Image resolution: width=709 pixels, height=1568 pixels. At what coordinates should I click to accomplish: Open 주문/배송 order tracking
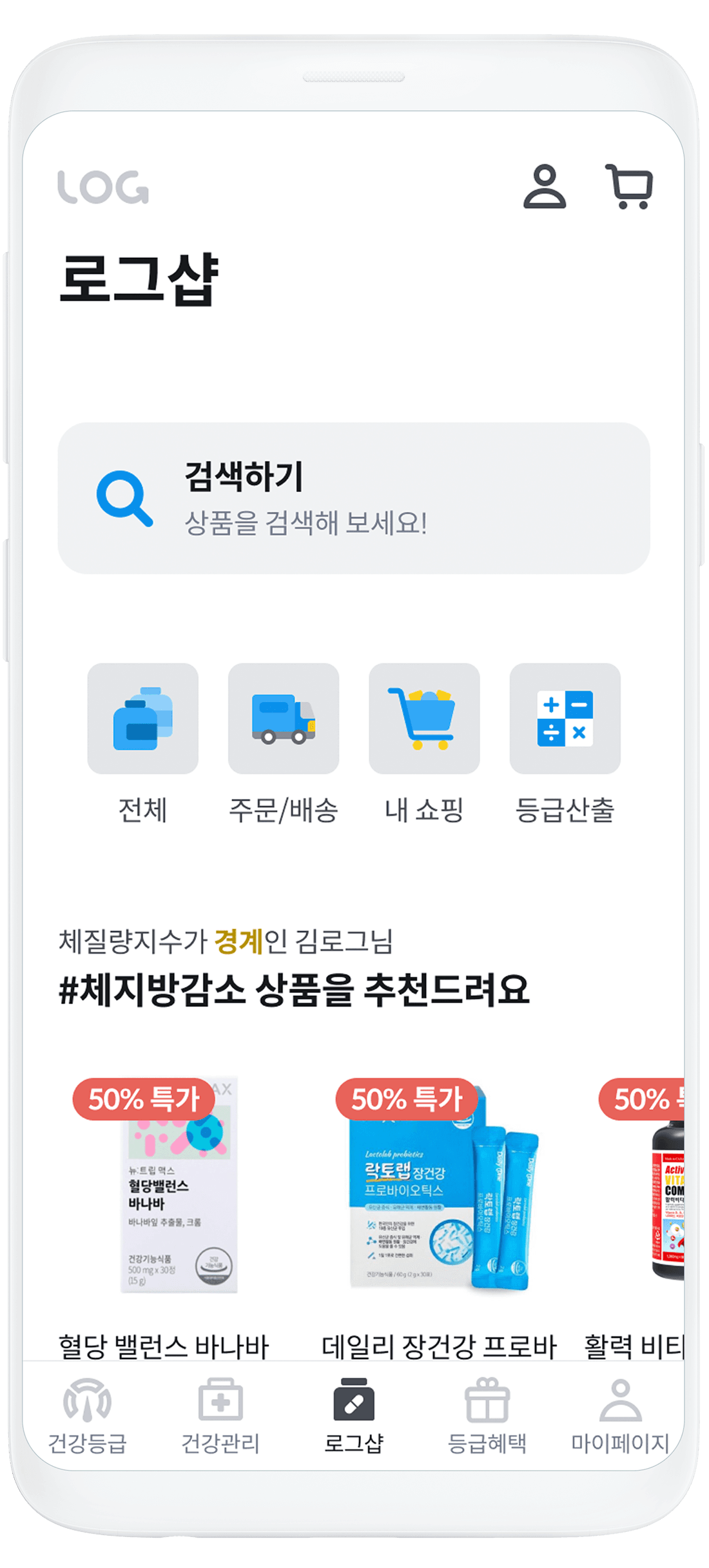[x=284, y=744]
